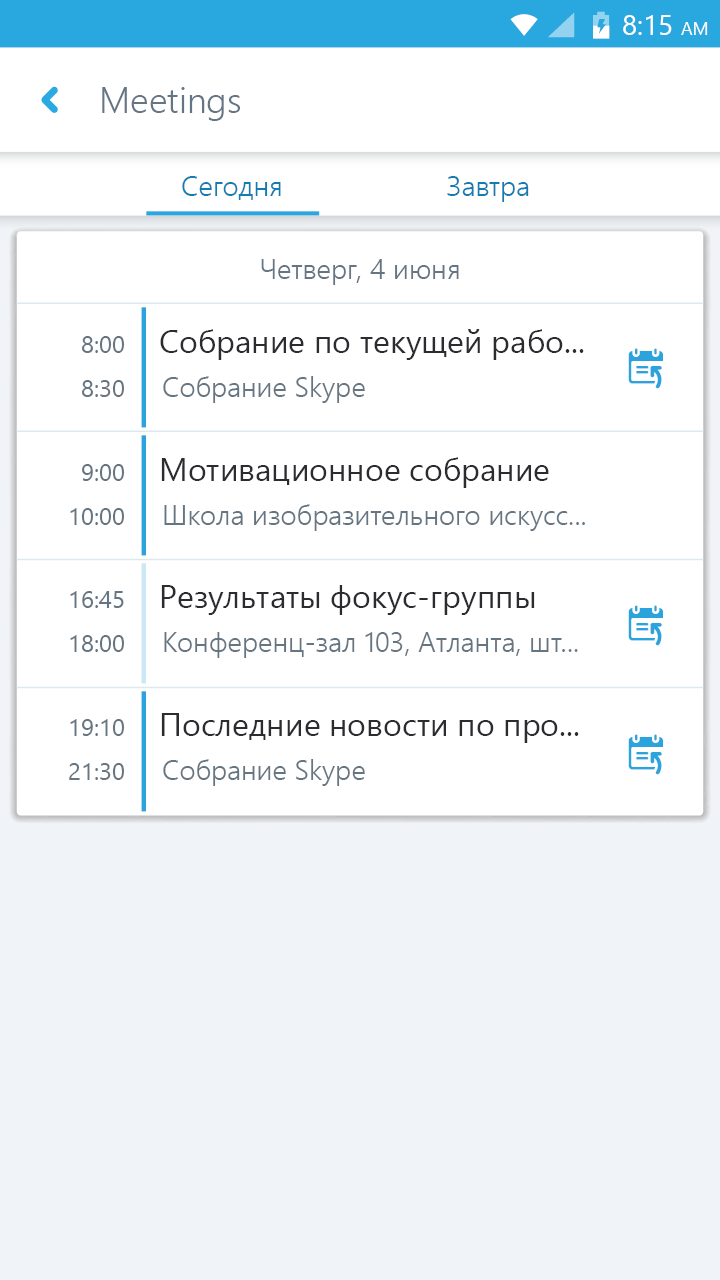Open the 8:00 Собрание по текущей работе meeting

[x=360, y=367]
